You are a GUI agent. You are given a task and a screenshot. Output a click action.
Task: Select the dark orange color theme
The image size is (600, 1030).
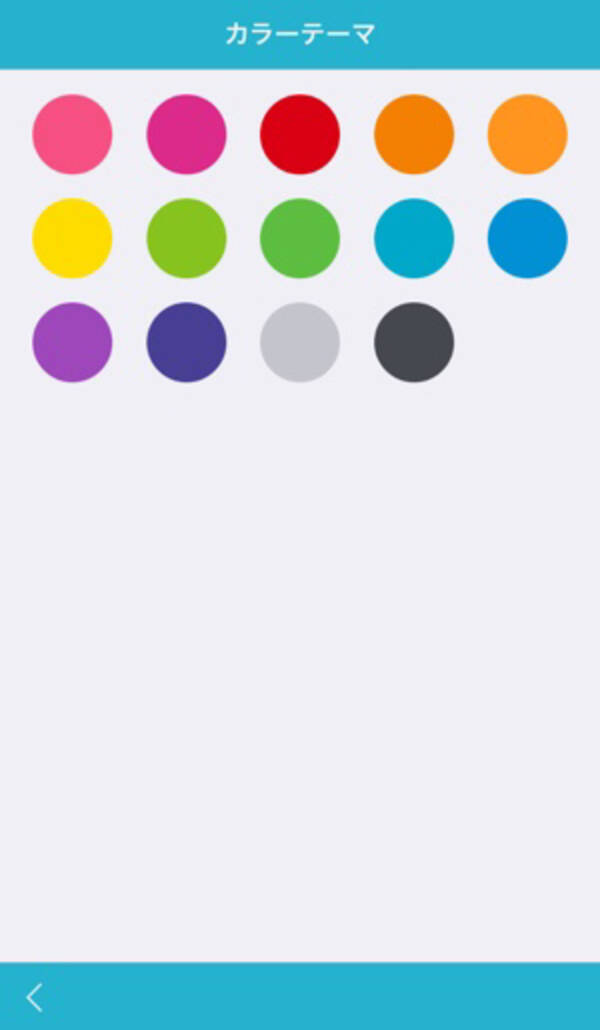tap(414, 134)
